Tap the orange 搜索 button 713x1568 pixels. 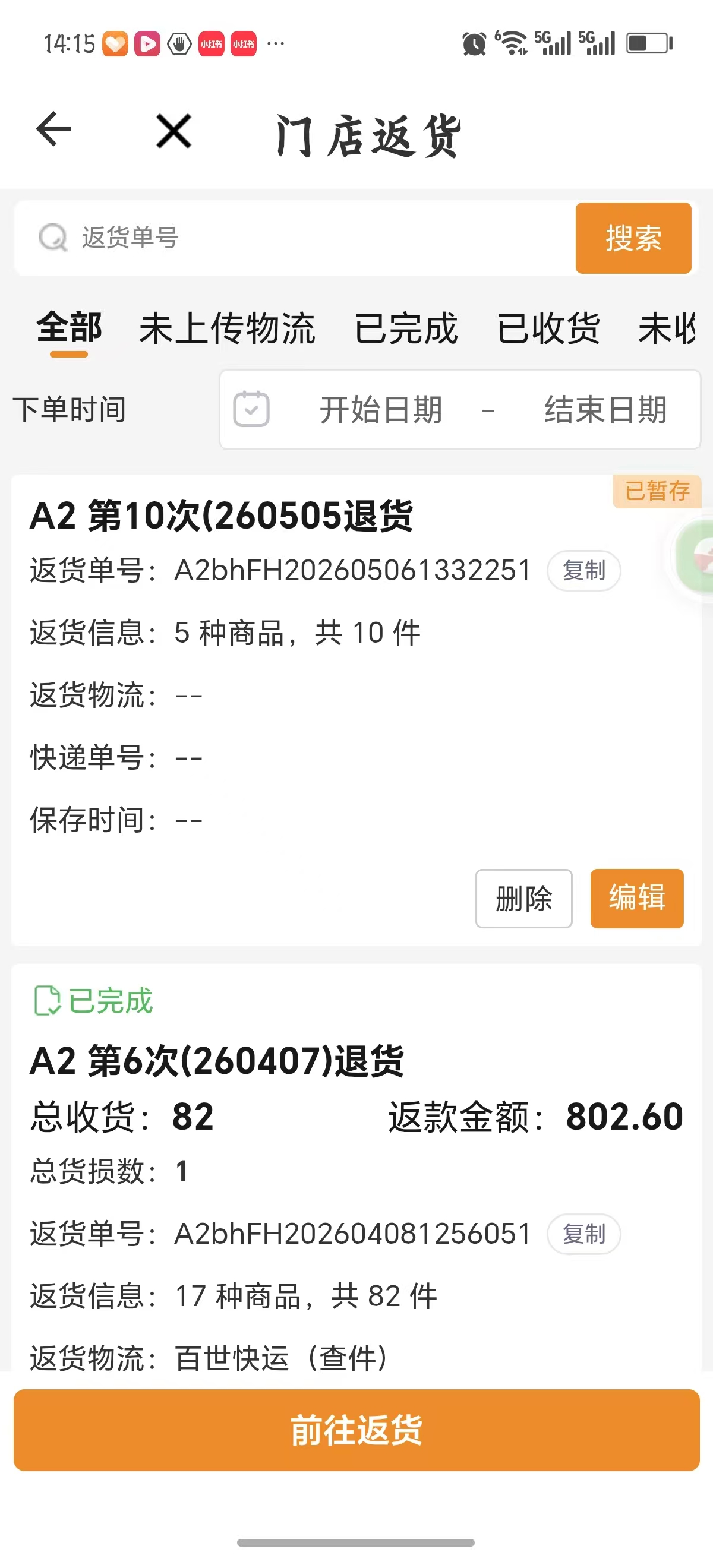(633, 238)
